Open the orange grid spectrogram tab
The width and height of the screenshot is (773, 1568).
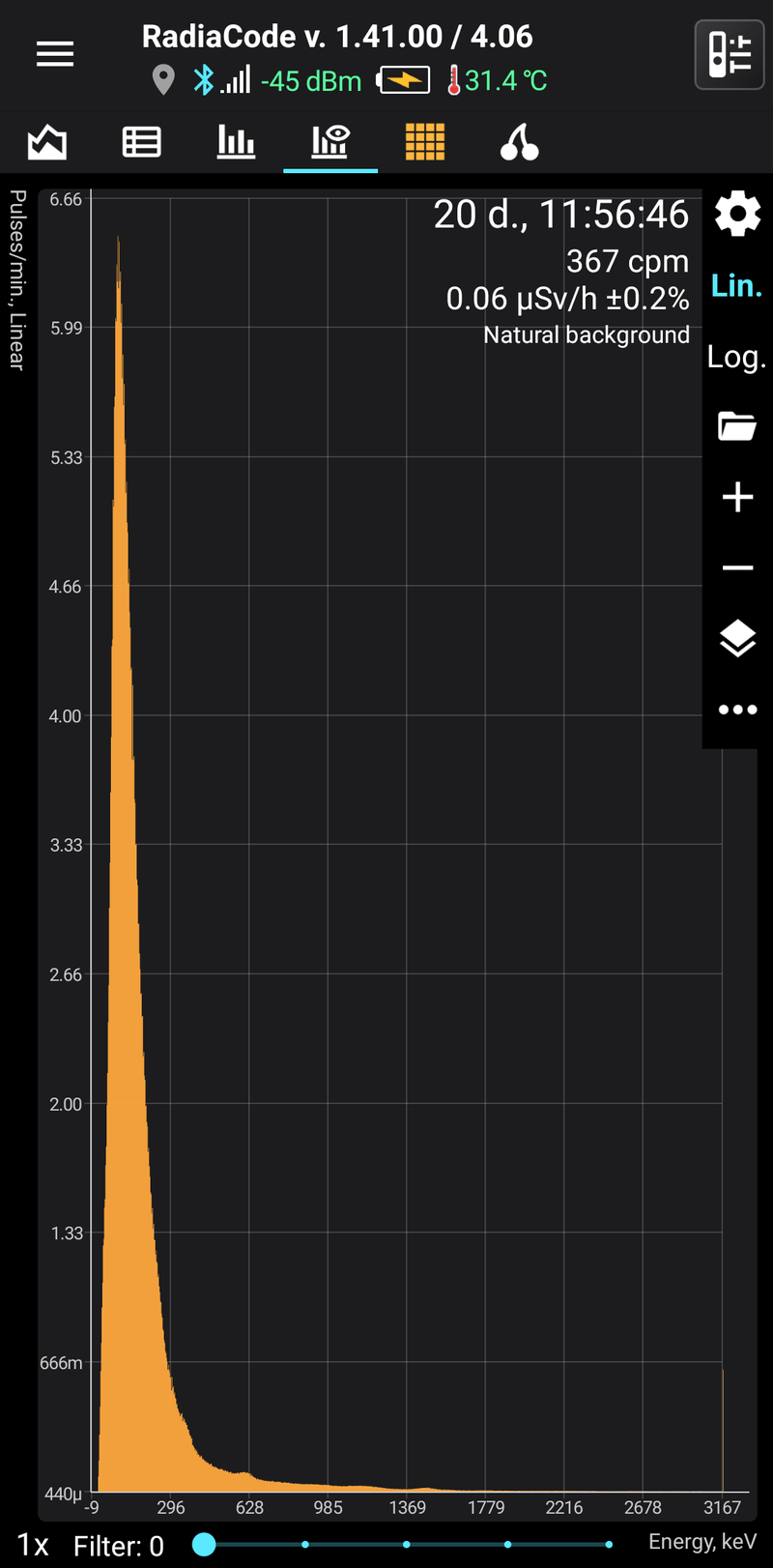click(x=424, y=143)
